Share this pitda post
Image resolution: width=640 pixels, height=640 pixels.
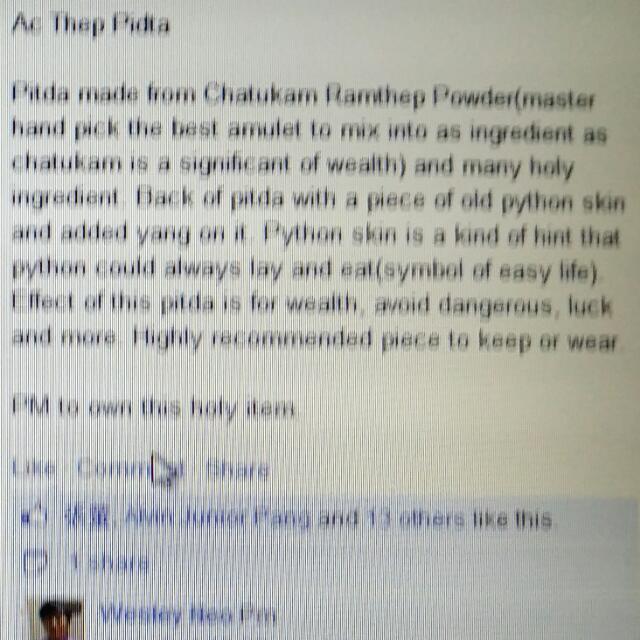pos(238,469)
